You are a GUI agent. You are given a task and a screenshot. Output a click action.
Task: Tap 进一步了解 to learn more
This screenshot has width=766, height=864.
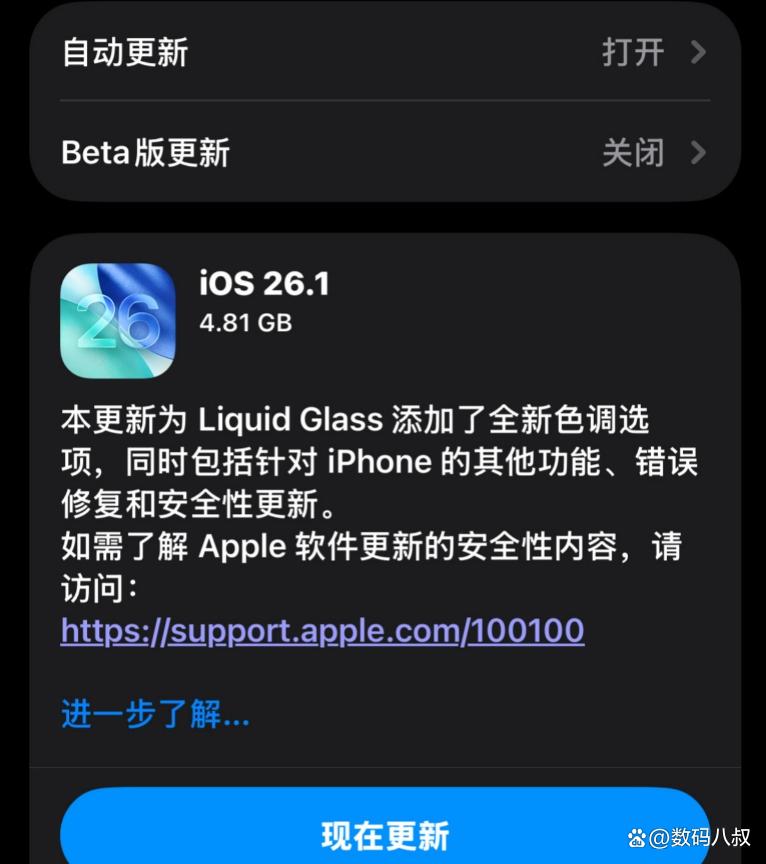(155, 714)
